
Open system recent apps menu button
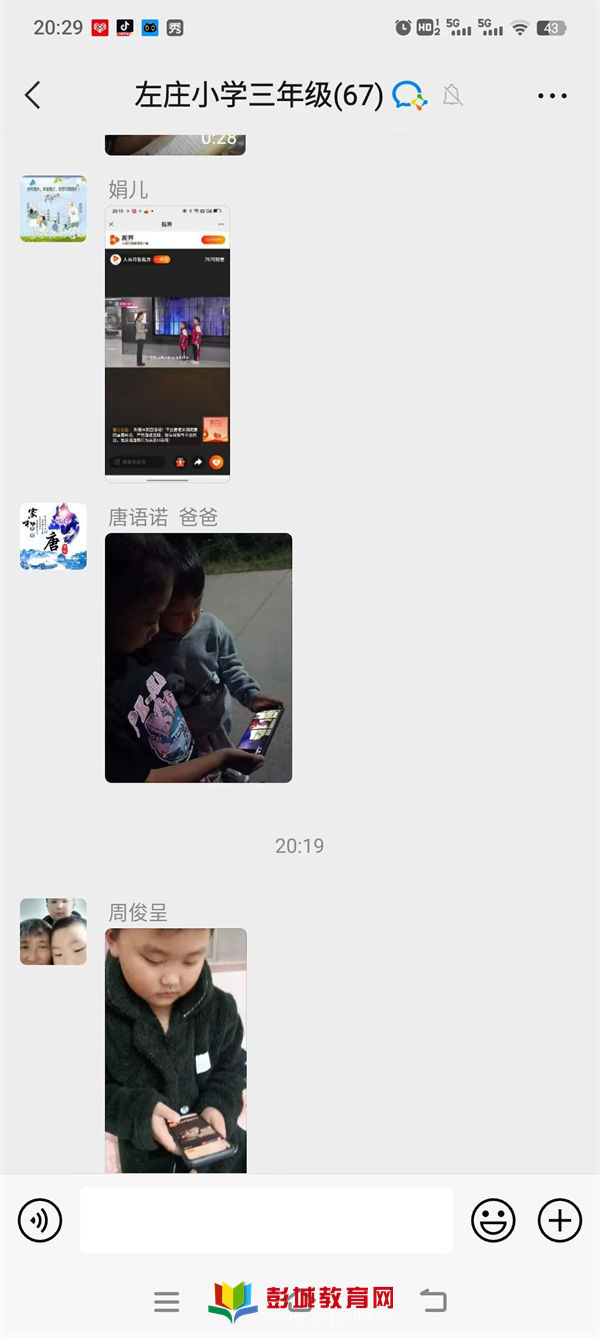click(x=167, y=1301)
